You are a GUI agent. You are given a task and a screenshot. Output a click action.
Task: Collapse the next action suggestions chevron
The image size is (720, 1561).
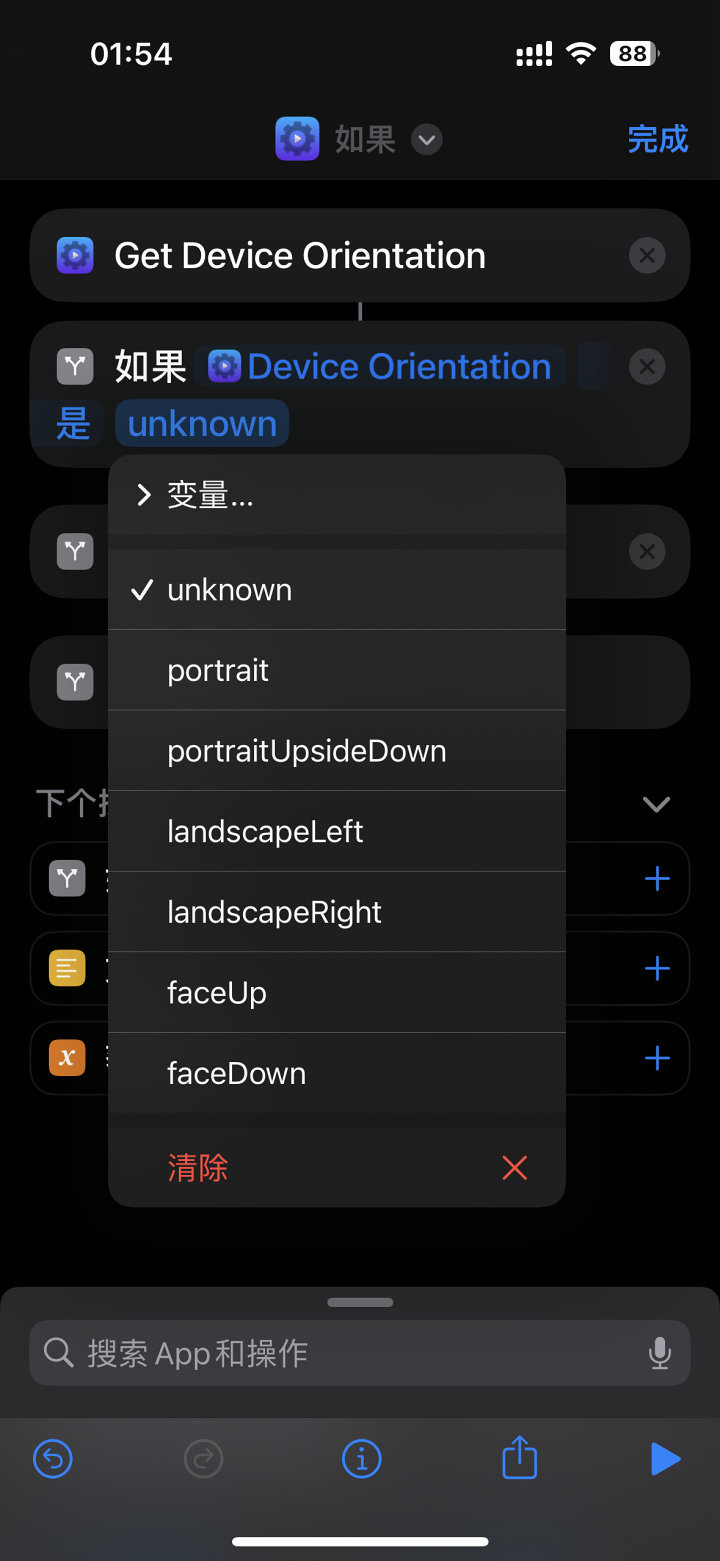pyautogui.click(x=656, y=804)
